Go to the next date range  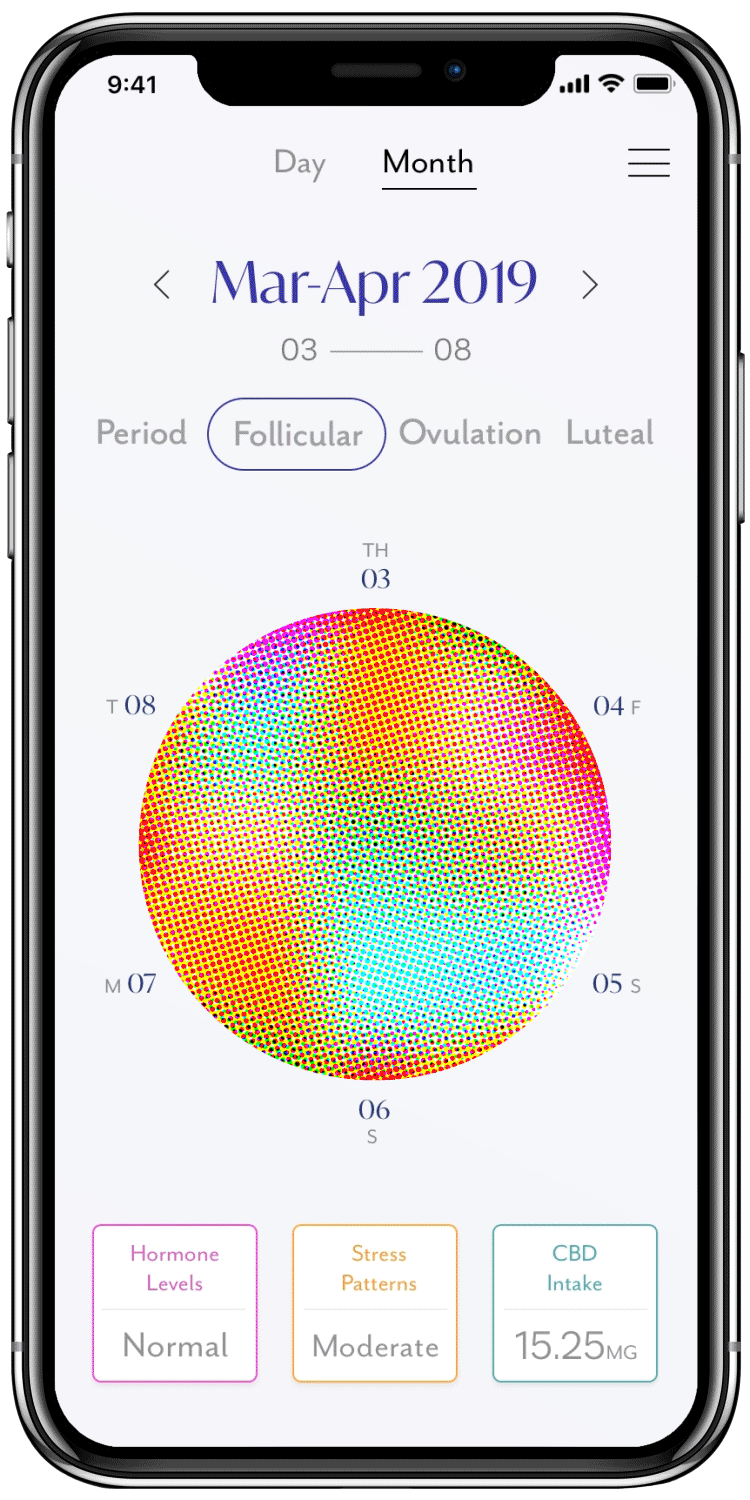(x=590, y=285)
